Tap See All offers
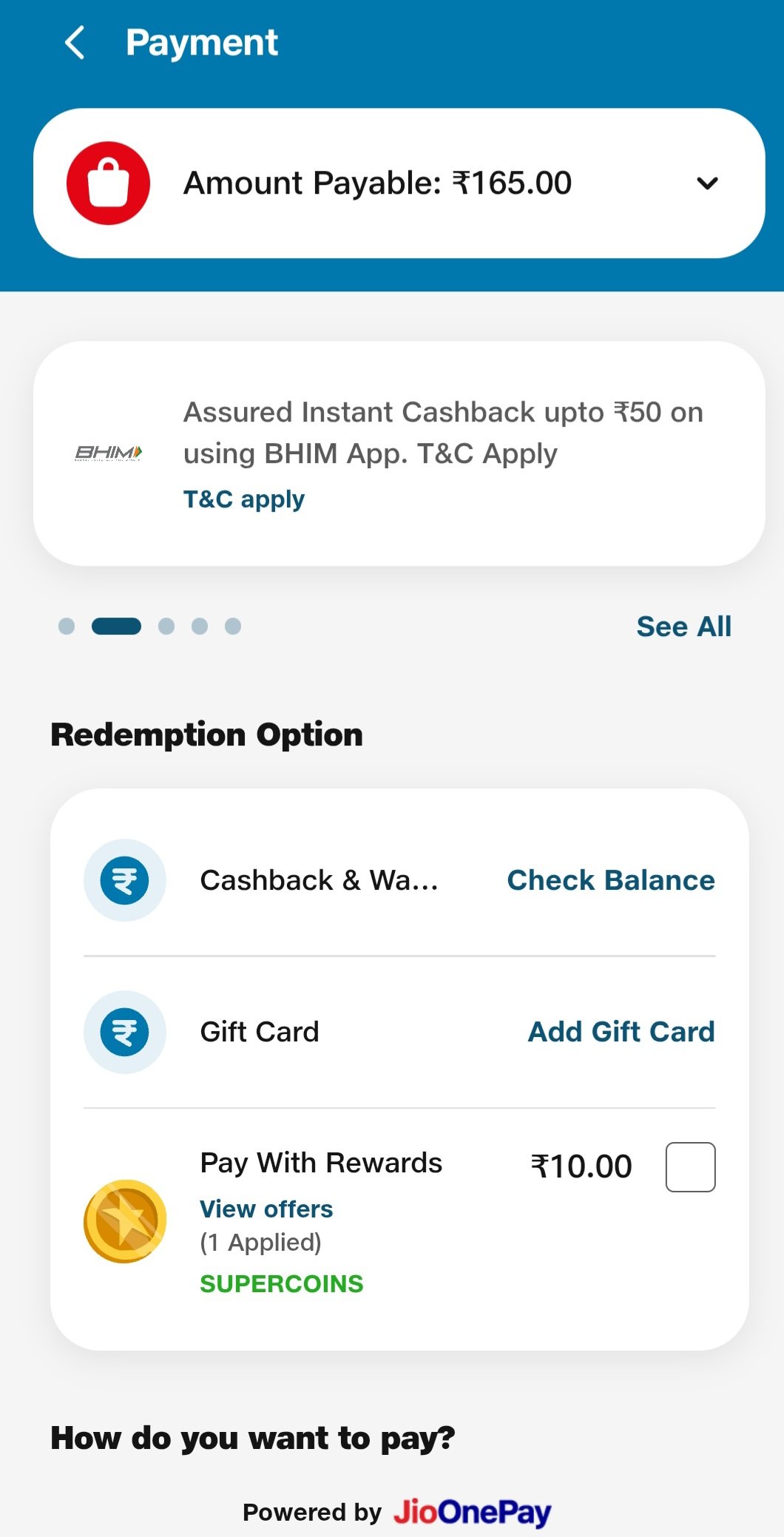 tap(683, 626)
